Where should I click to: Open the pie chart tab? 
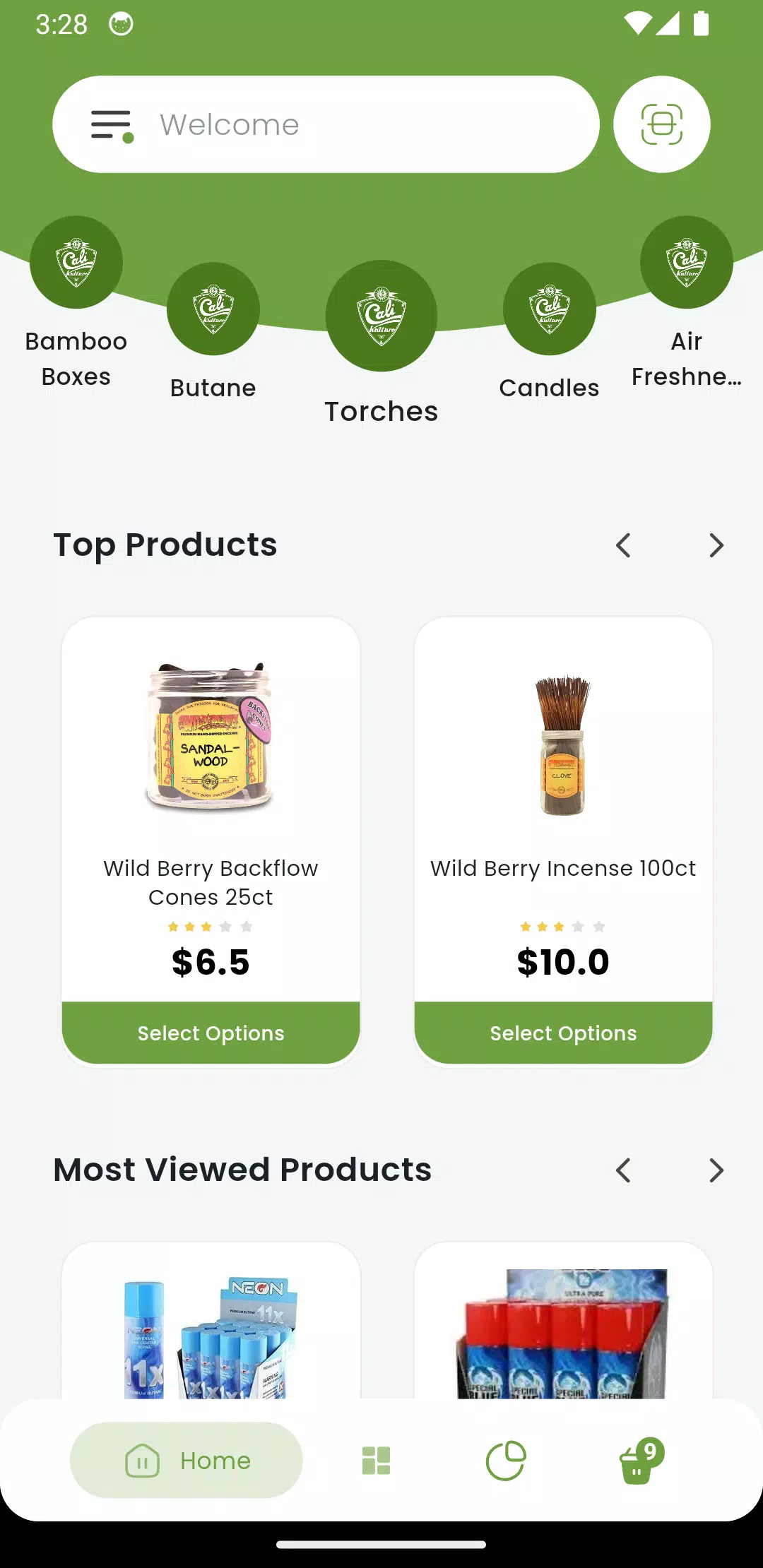506,1460
